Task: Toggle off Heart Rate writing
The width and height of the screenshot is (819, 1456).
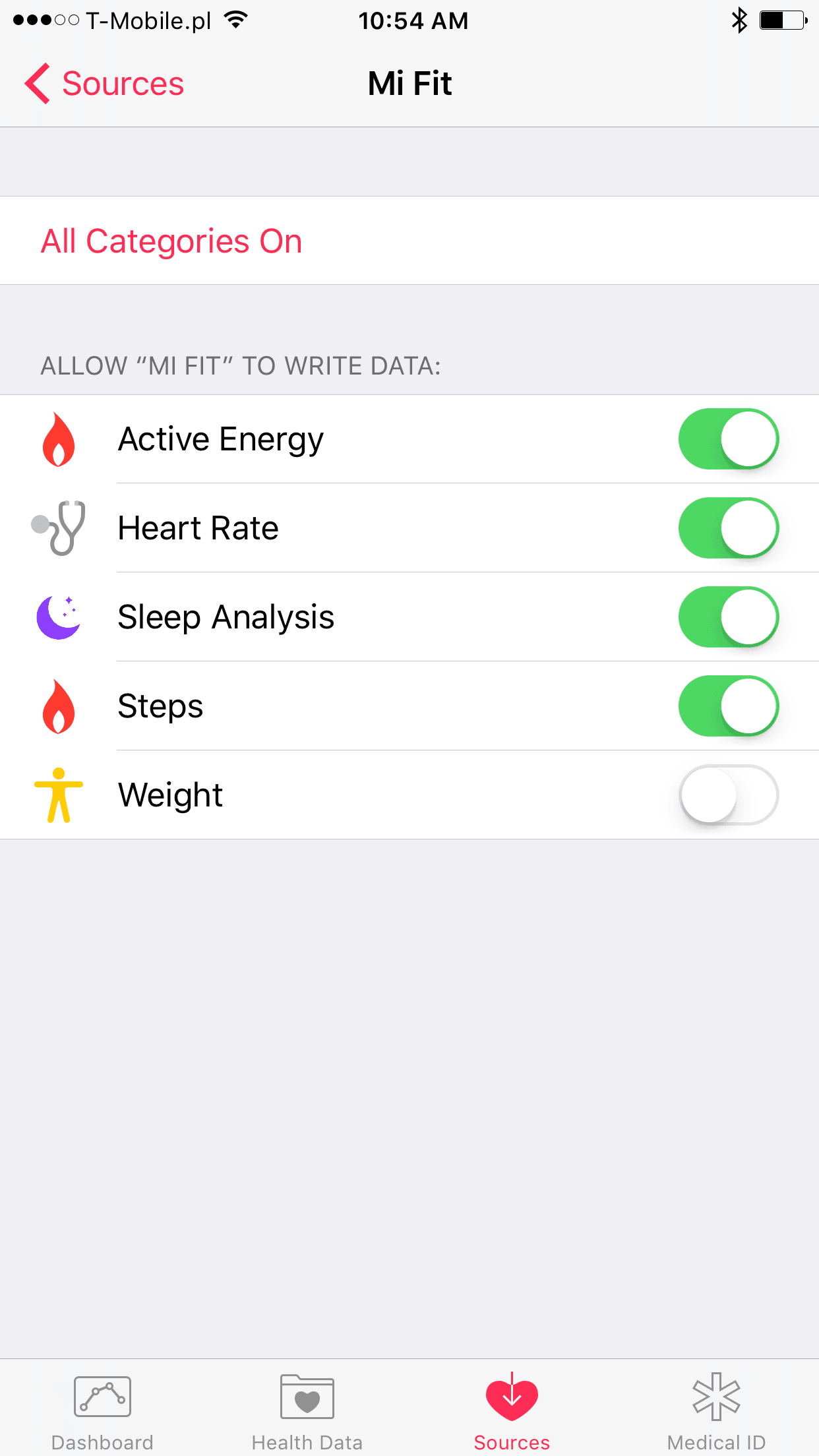Action: pos(729,528)
